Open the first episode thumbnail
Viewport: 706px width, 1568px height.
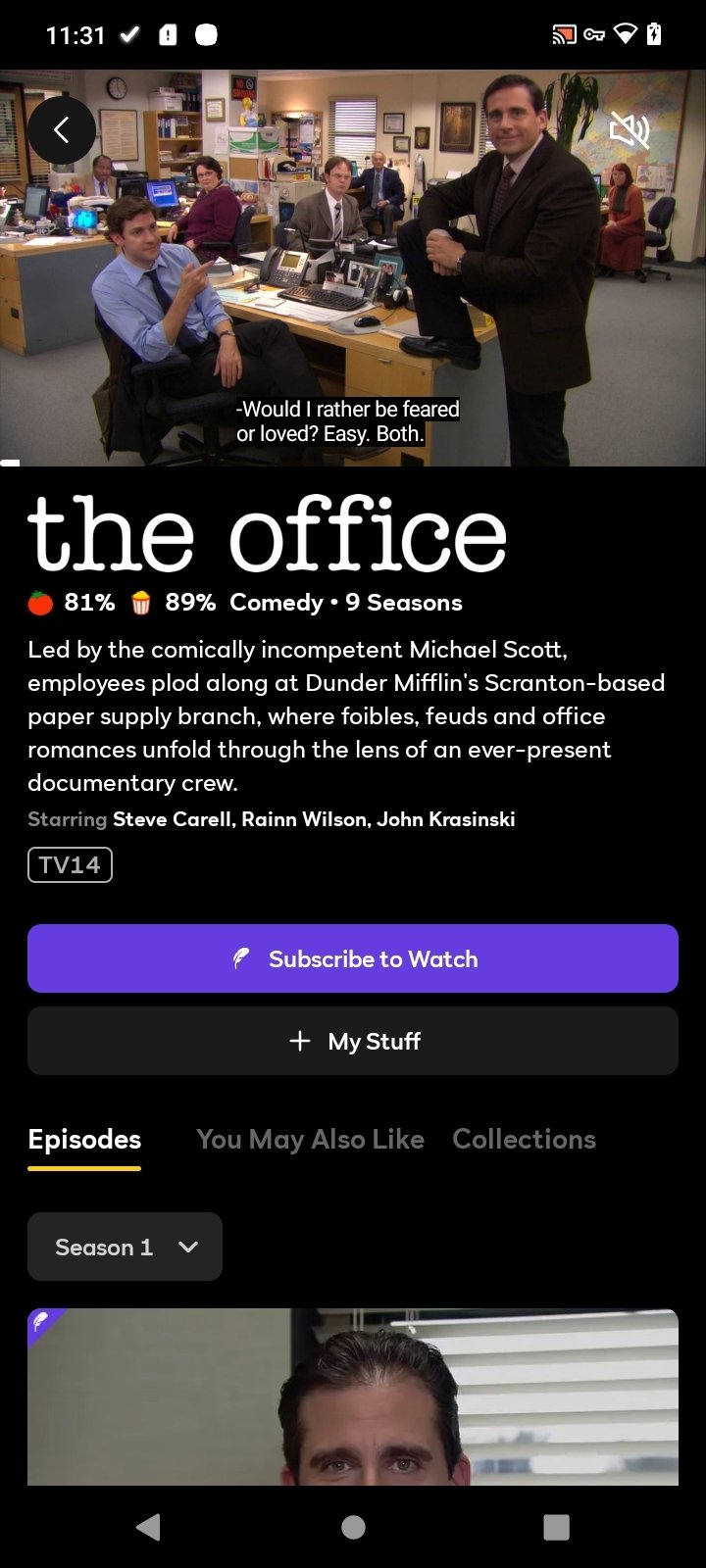point(353,1396)
